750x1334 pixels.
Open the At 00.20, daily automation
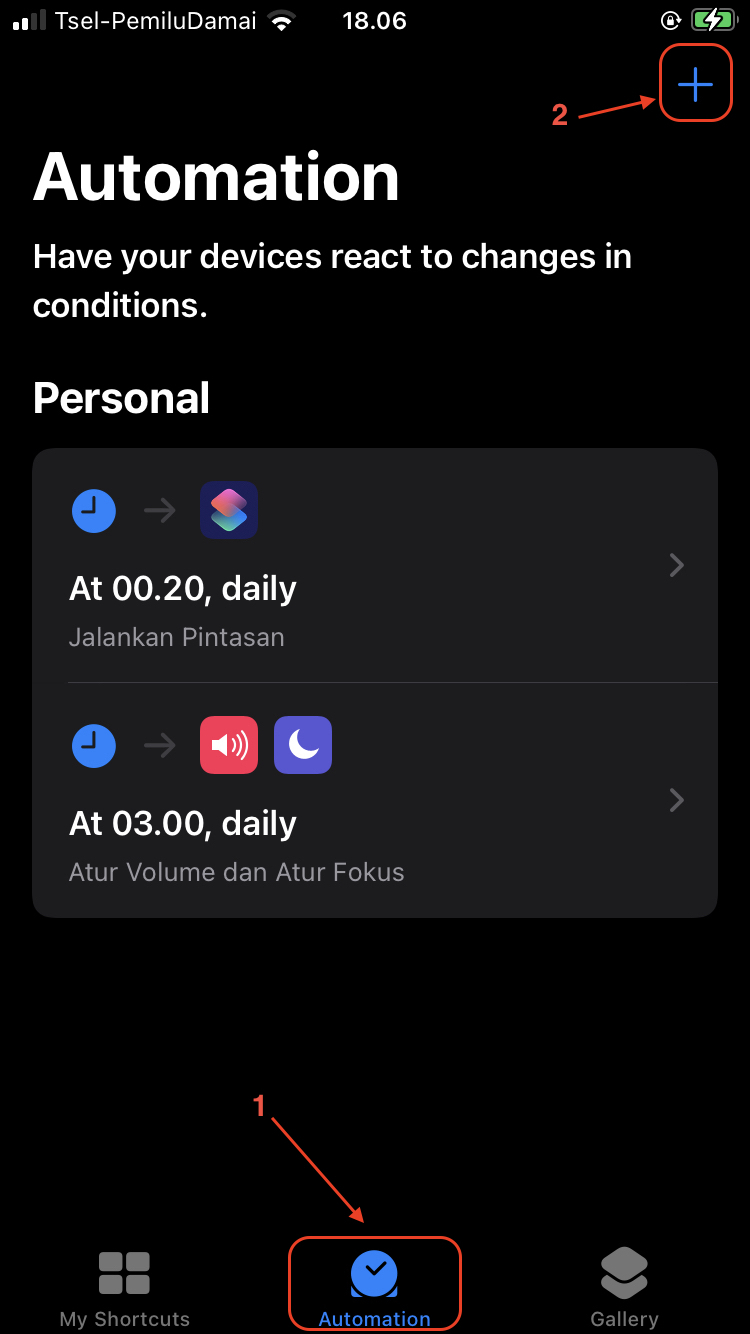[x=374, y=566]
